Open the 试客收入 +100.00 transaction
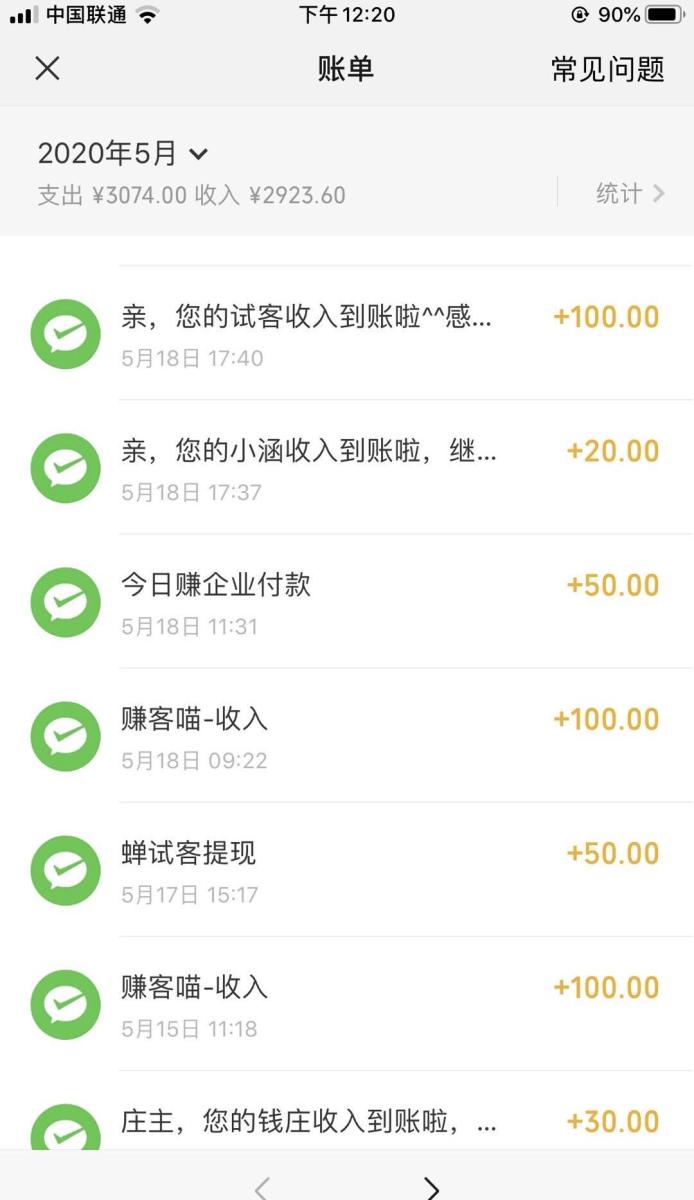Screen dimensions: 694x1200 point(347,333)
